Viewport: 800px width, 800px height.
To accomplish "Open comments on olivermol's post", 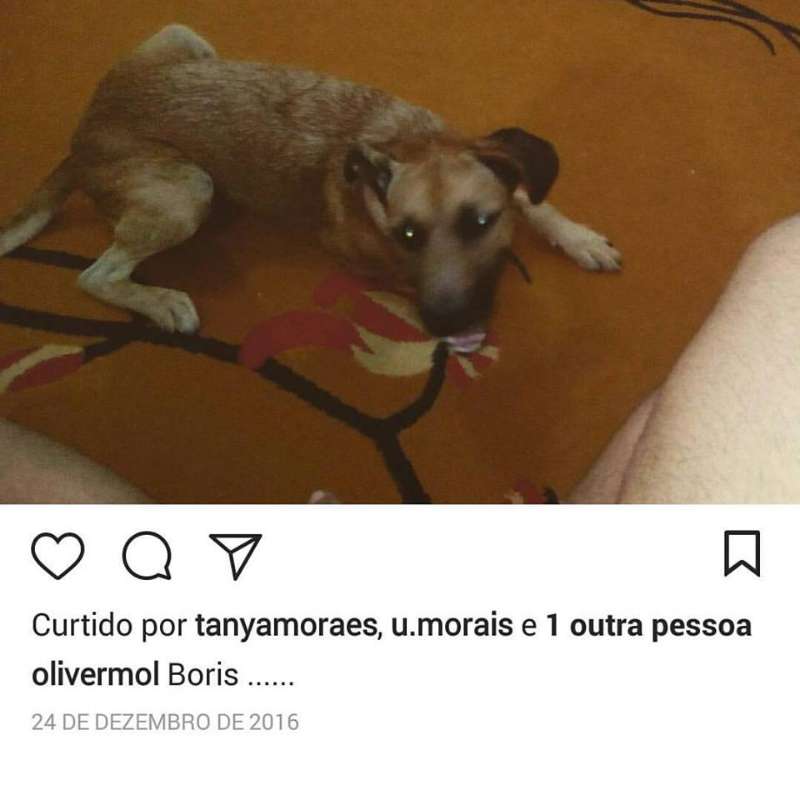I will tap(147, 556).
